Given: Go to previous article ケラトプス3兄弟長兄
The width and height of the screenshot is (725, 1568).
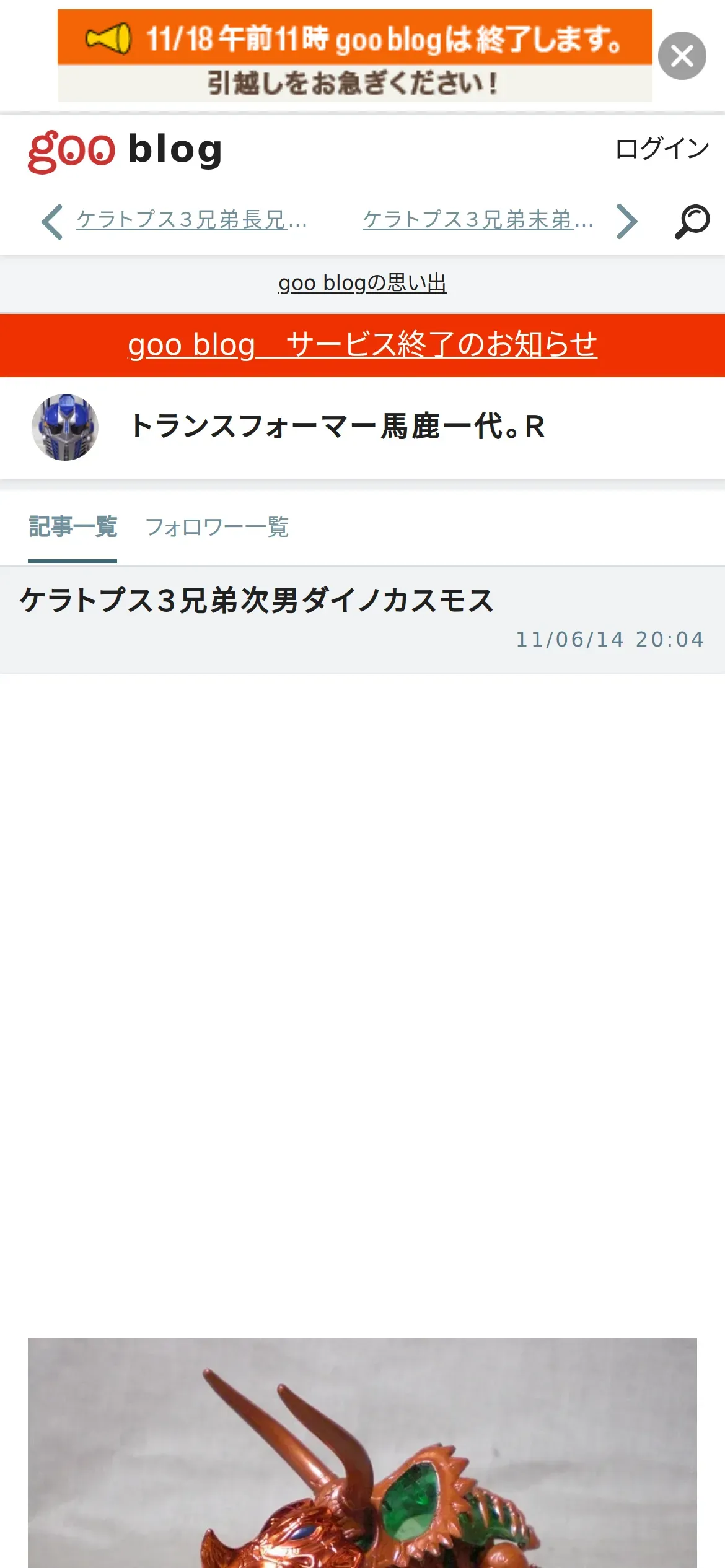Looking at the screenshot, I should 191,220.
